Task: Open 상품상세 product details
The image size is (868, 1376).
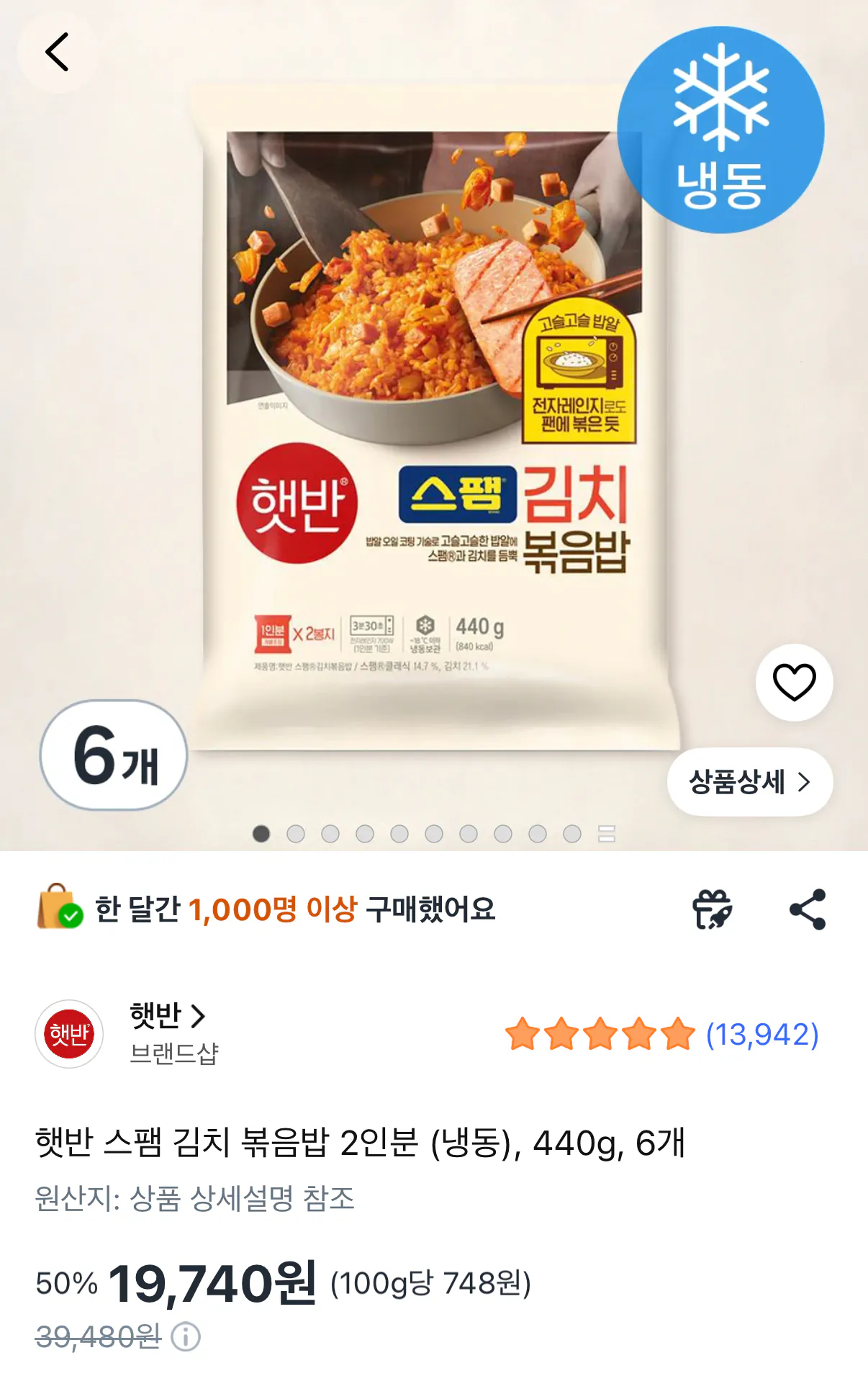Action: [750, 782]
